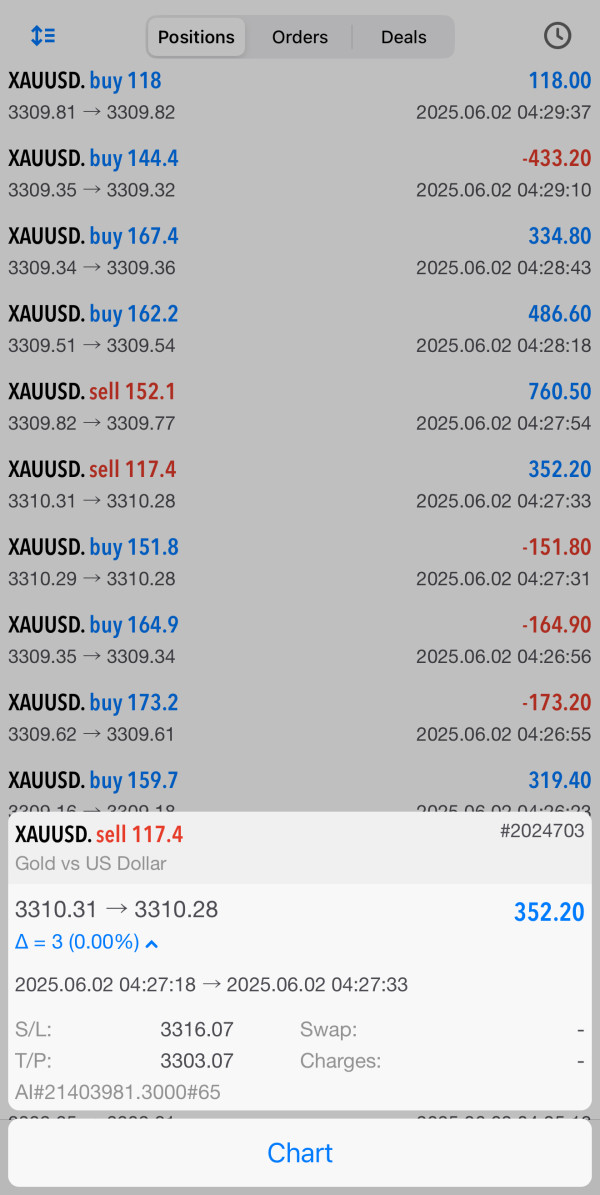
Task: Switch to the Orders tab
Action: coord(299,37)
